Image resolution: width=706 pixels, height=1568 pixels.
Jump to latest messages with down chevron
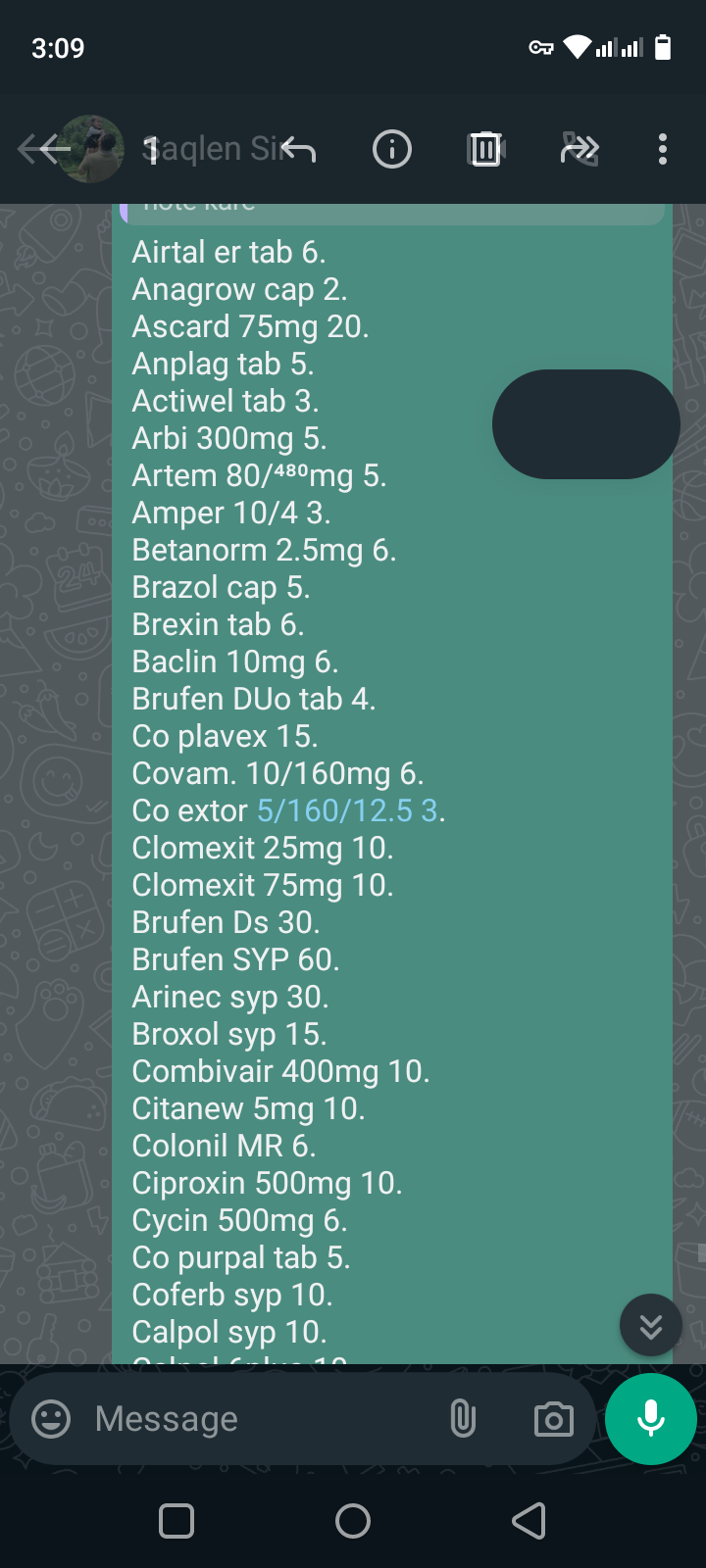[x=650, y=1326]
